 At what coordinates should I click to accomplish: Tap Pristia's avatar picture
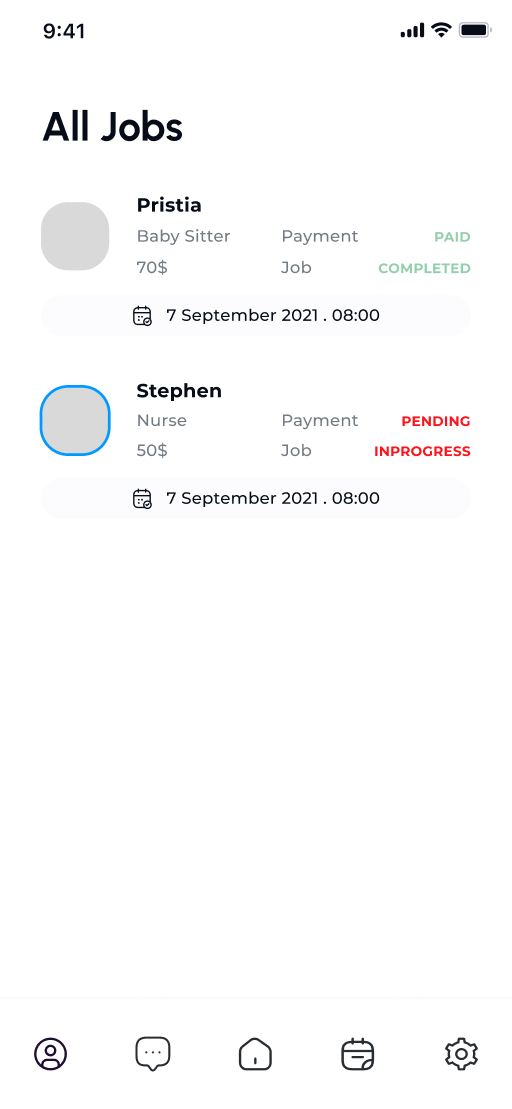[x=75, y=236]
